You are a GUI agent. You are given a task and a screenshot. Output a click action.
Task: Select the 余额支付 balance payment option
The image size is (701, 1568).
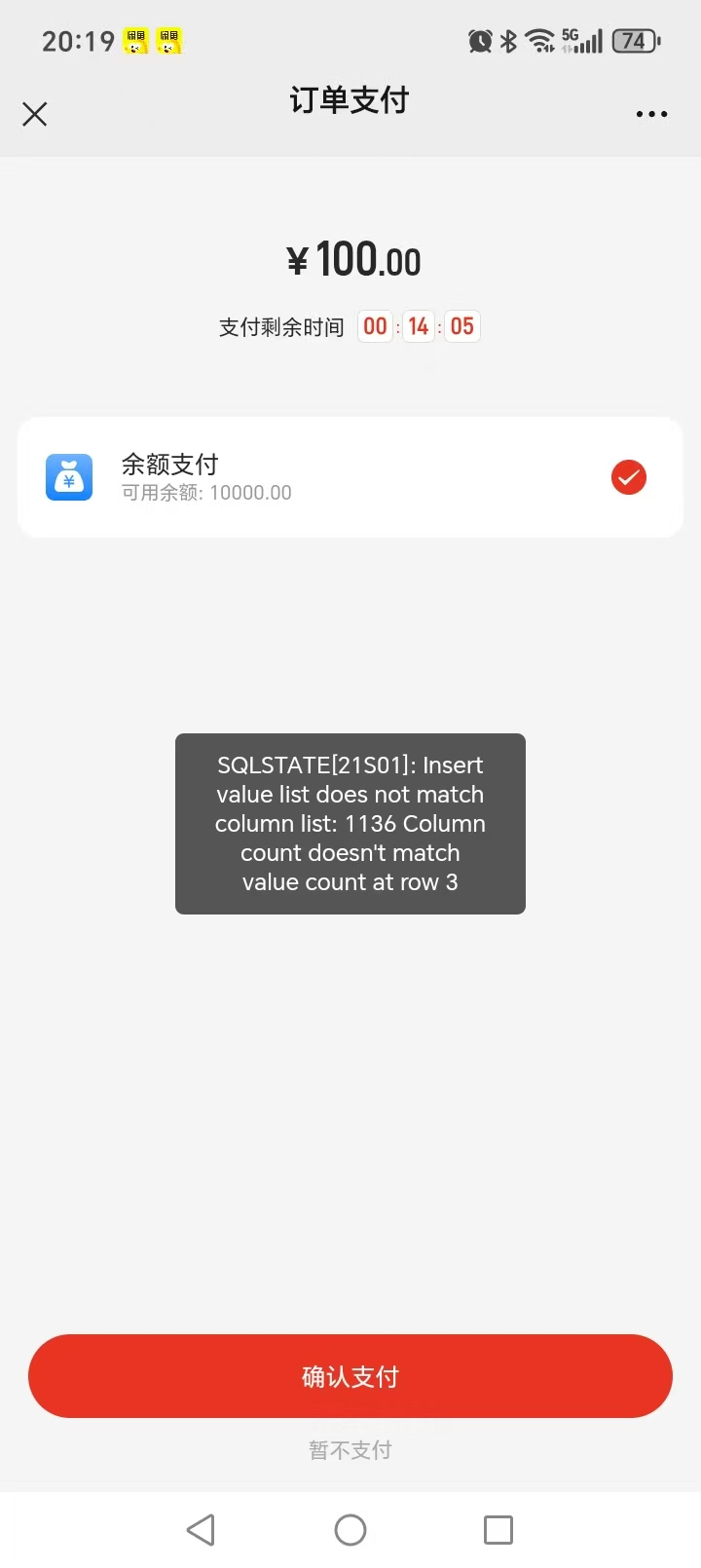(350, 477)
